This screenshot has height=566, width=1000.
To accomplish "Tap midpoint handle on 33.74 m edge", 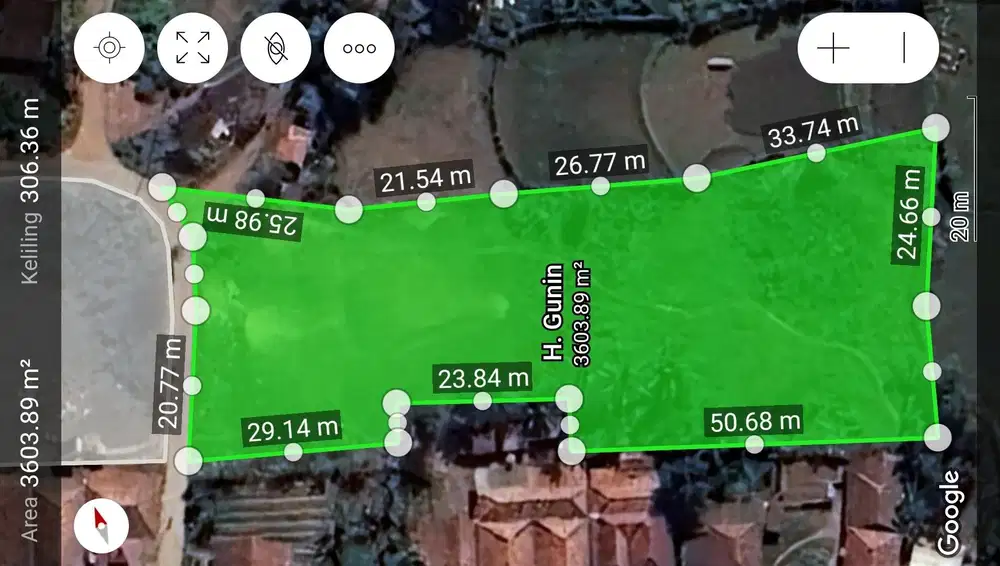I will click(x=816, y=153).
